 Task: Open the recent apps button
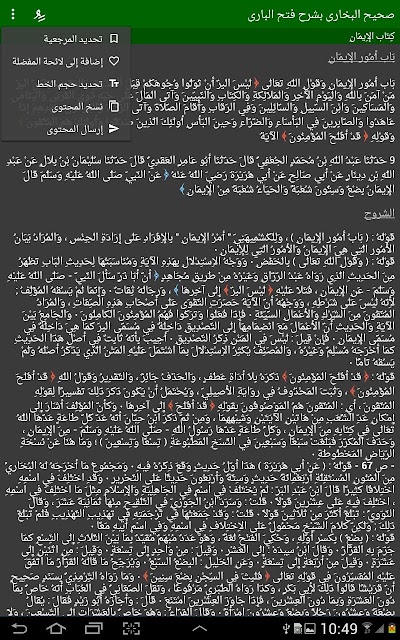pyautogui.click(x=94, y=628)
